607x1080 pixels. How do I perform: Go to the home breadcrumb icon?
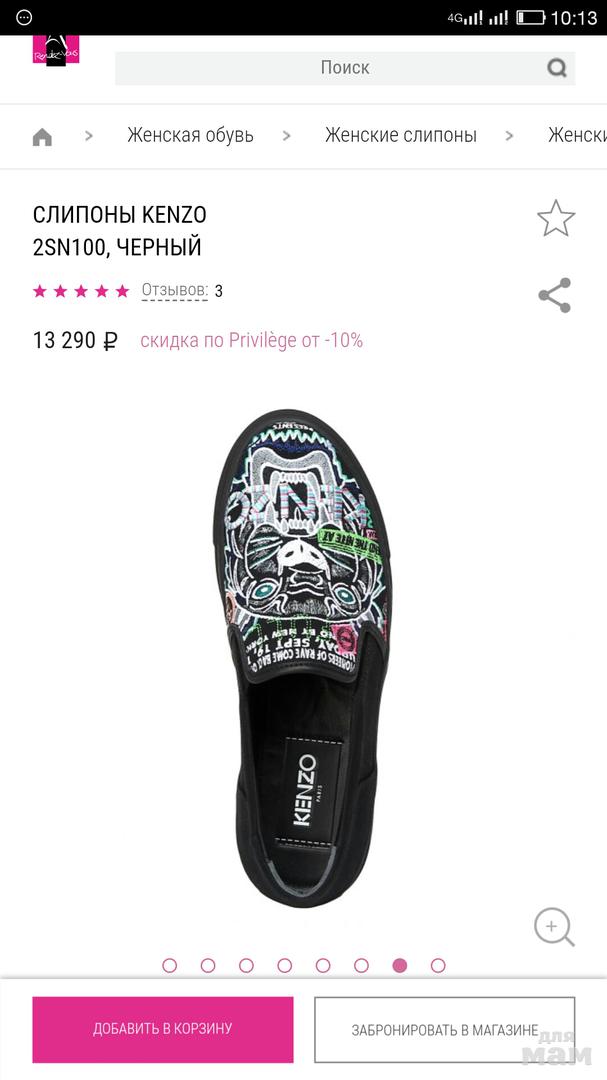(42, 137)
